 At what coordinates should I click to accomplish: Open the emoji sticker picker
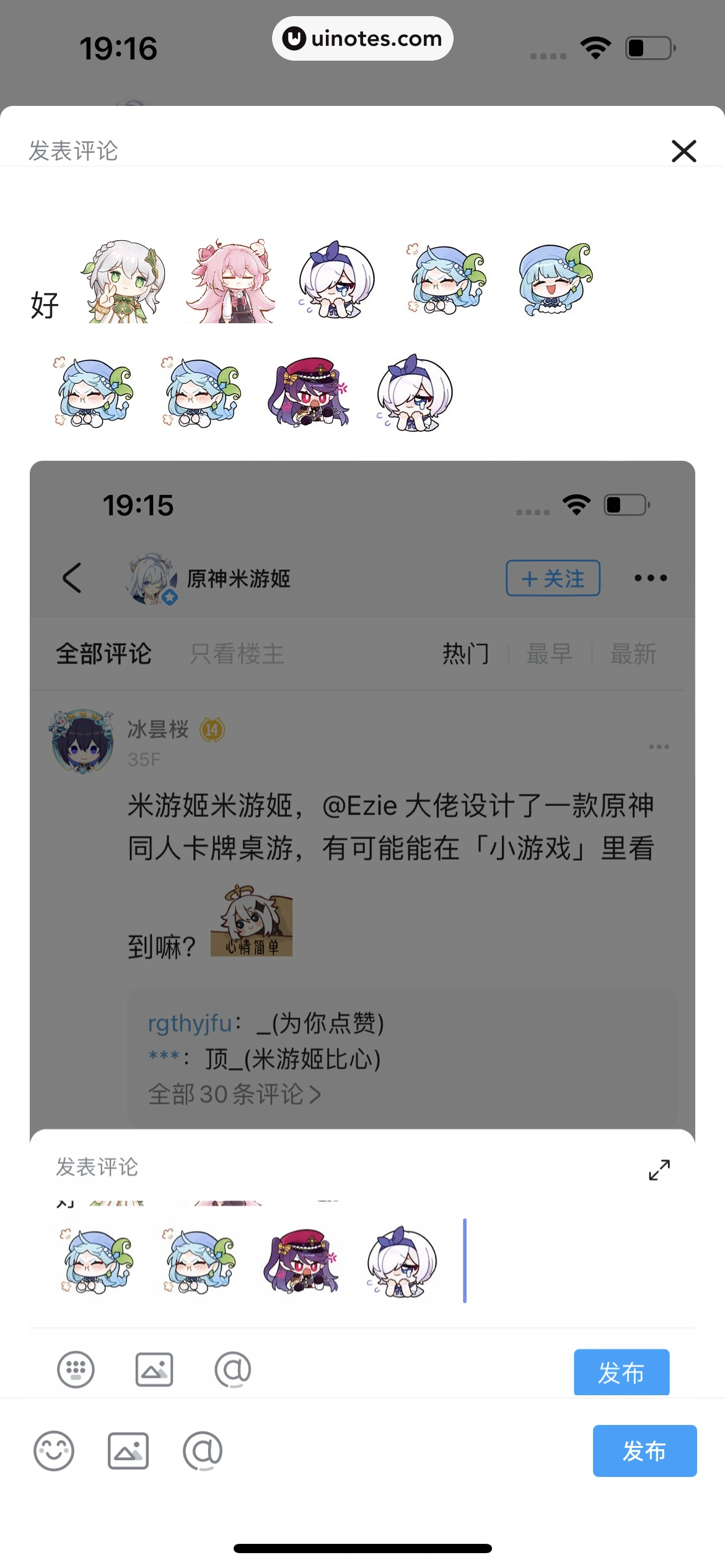click(x=54, y=1451)
